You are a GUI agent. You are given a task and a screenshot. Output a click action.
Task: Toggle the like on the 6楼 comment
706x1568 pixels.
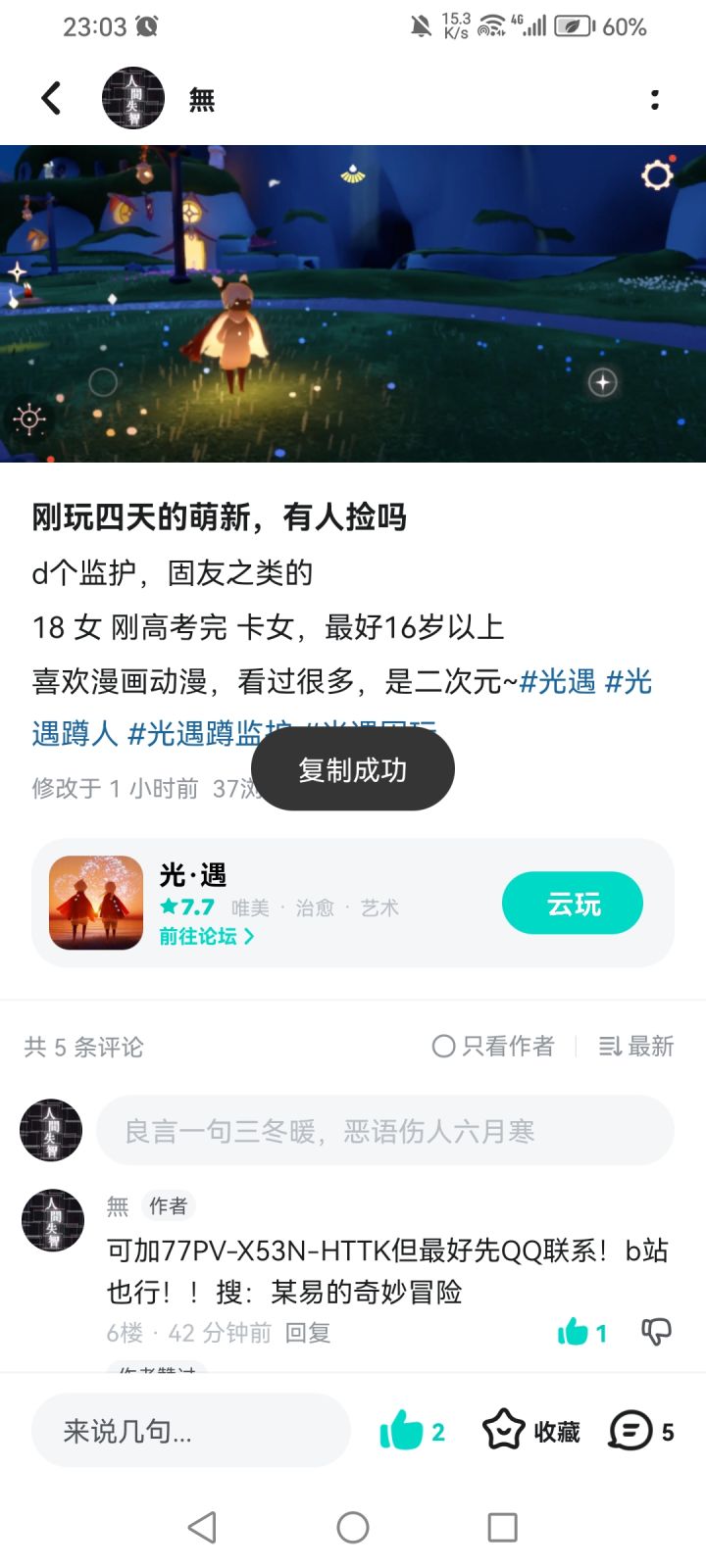pyautogui.click(x=573, y=1332)
